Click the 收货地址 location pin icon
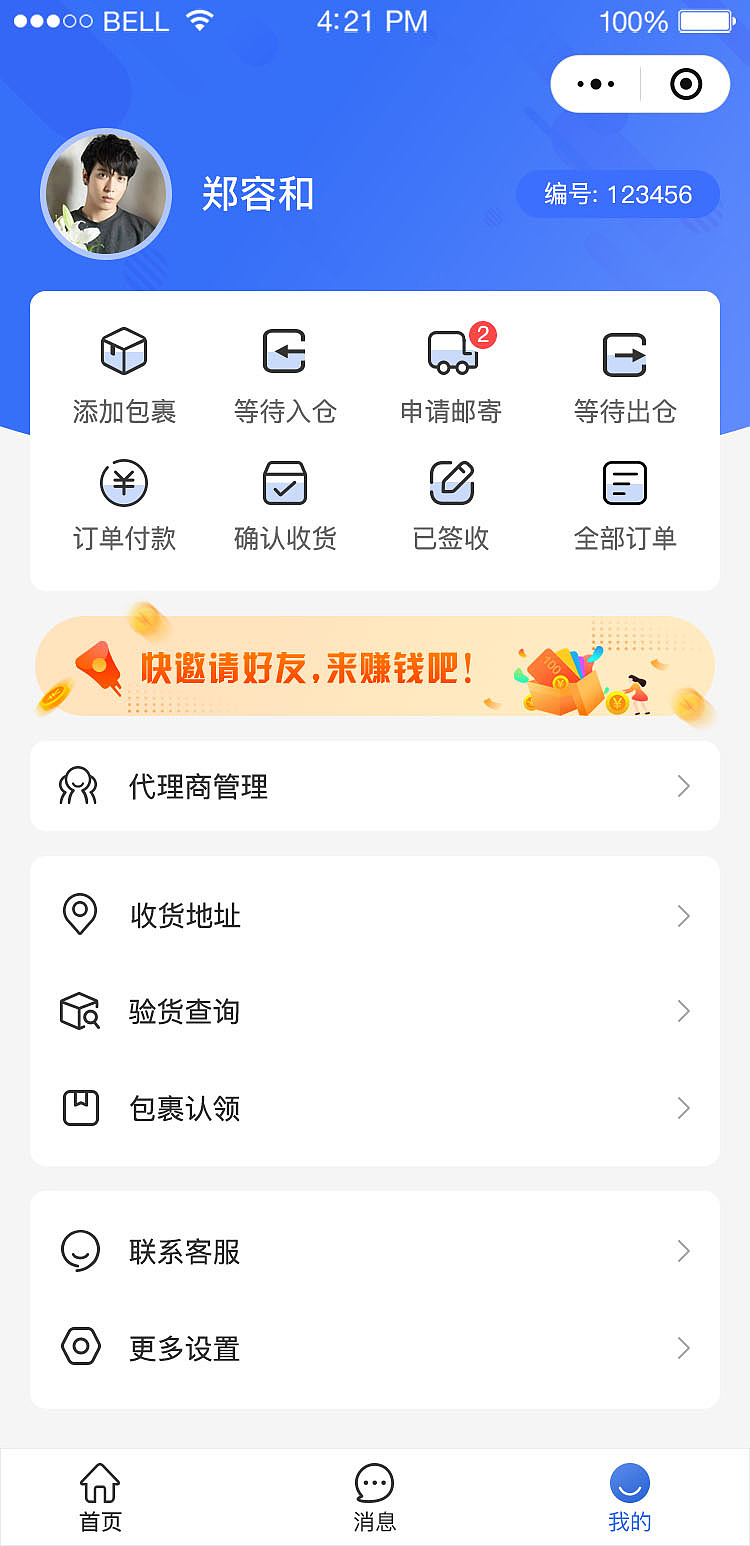The height and width of the screenshot is (1546, 750). (x=80, y=914)
